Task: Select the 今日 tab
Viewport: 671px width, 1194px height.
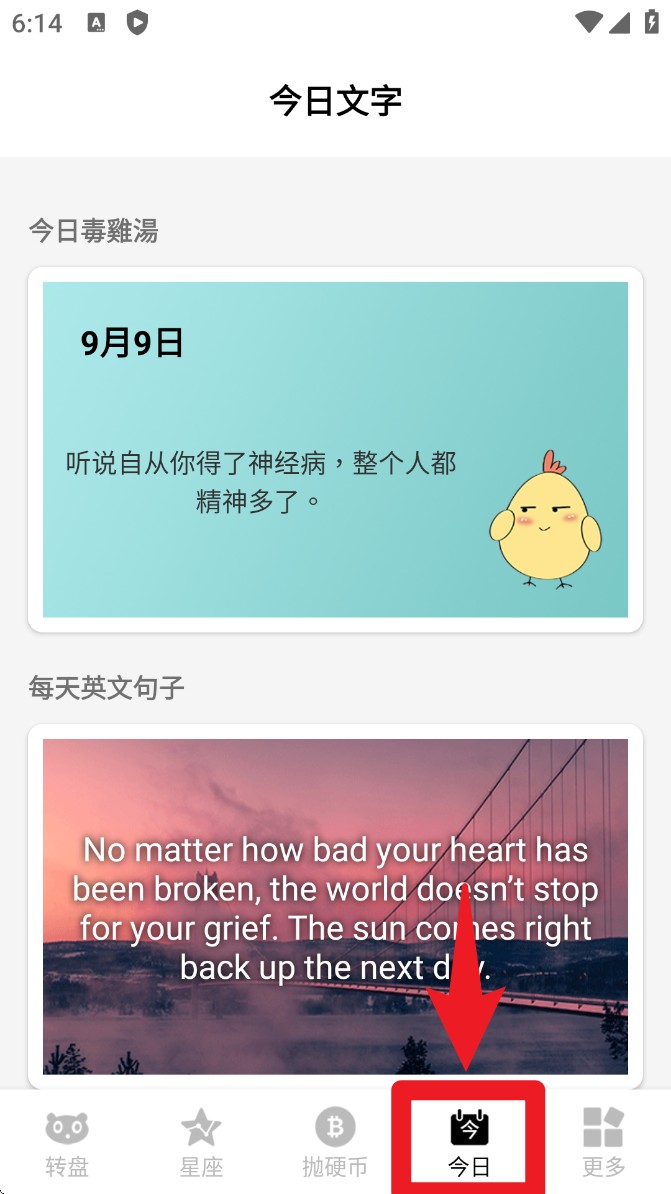Action: 468,1141
